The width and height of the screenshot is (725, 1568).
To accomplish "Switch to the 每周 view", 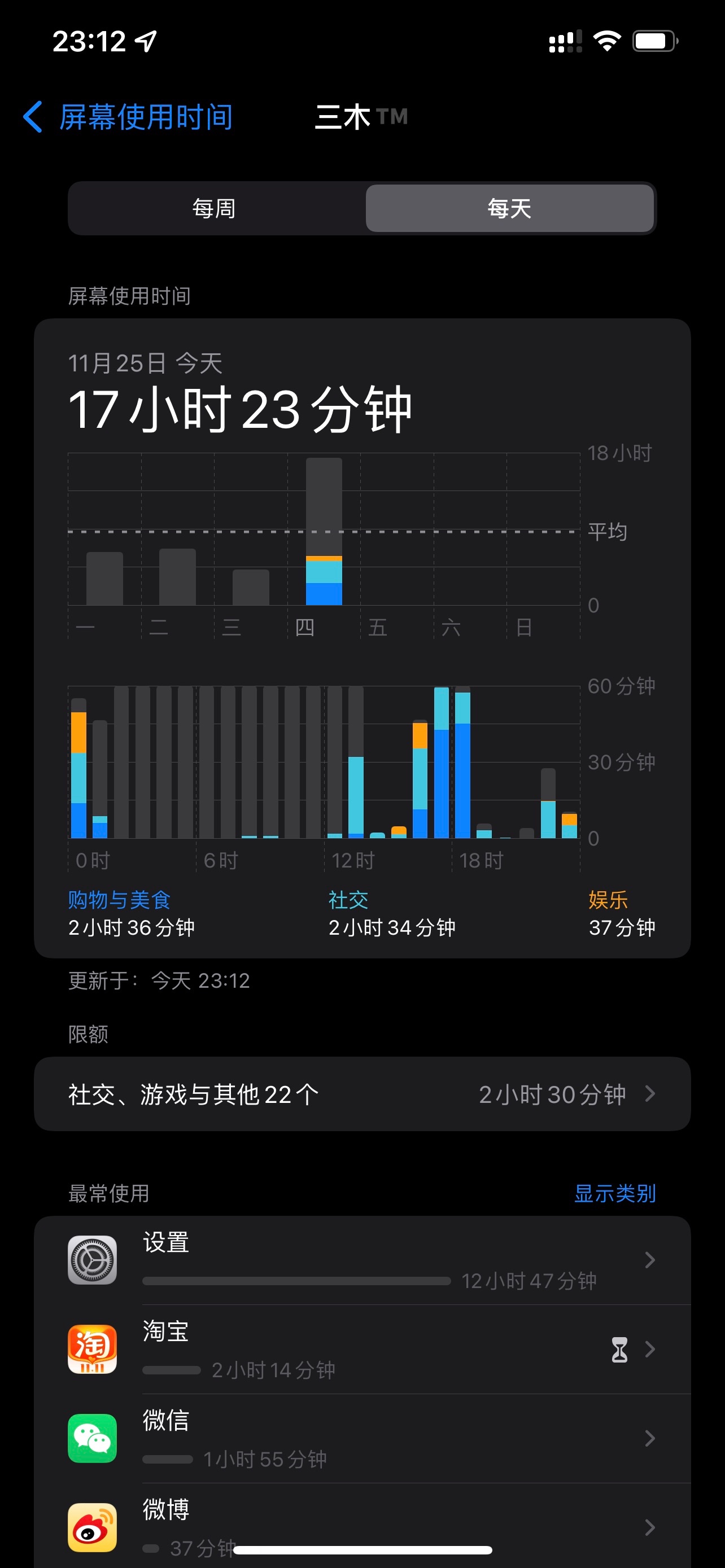I will pos(214,208).
